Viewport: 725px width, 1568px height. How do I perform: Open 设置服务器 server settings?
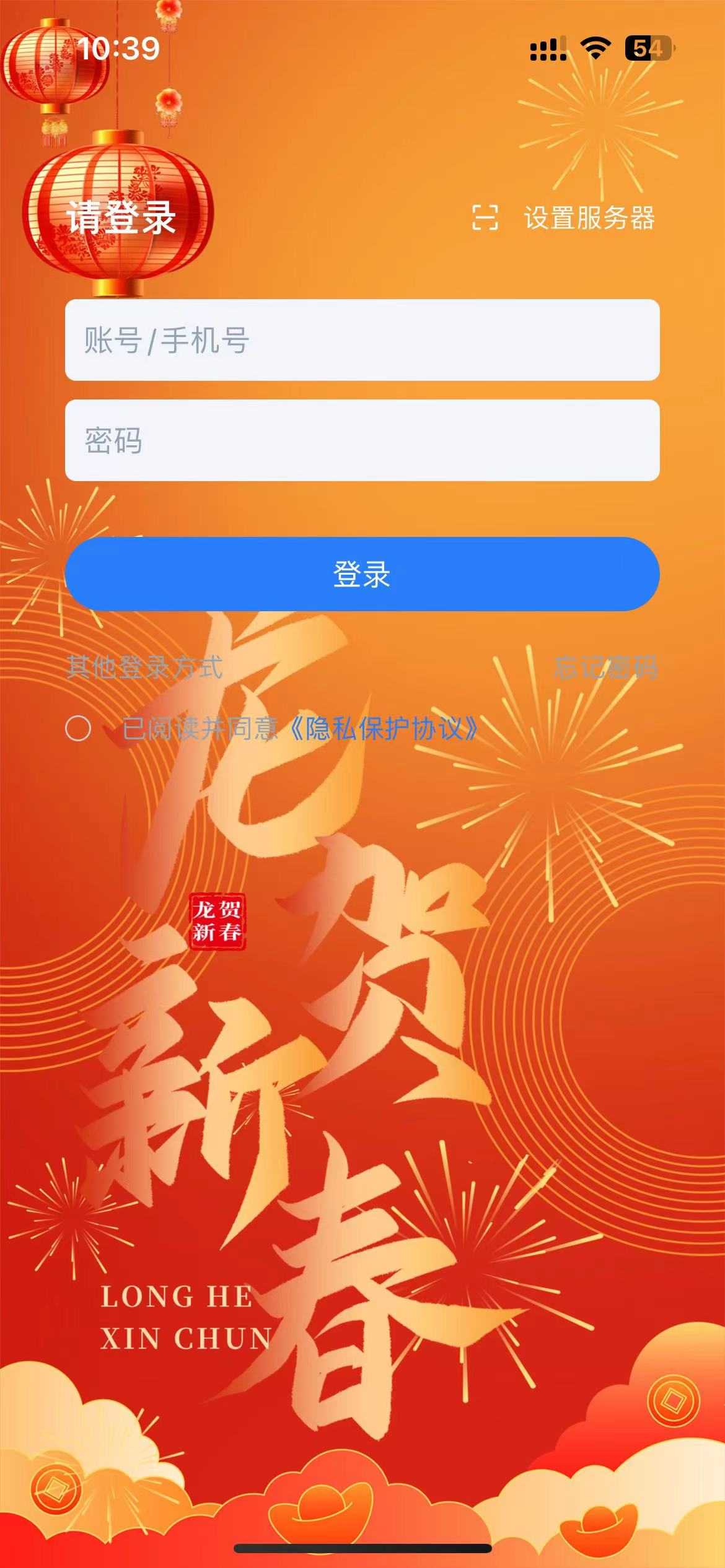[x=589, y=218]
